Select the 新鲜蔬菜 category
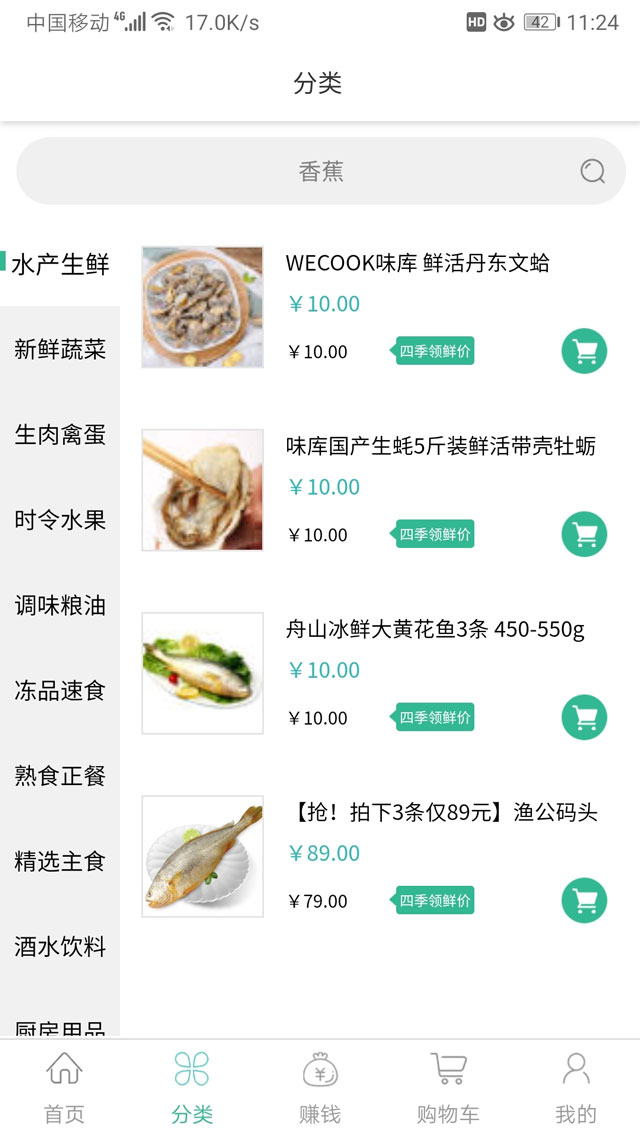 point(60,350)
